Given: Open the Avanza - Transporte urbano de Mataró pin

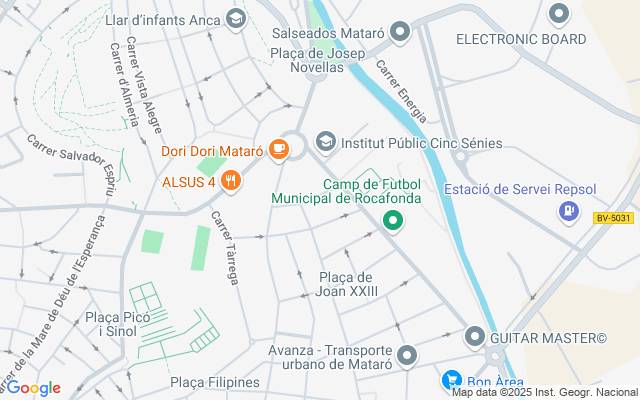Looking at the screenshot, I should [x=406, y=355].
